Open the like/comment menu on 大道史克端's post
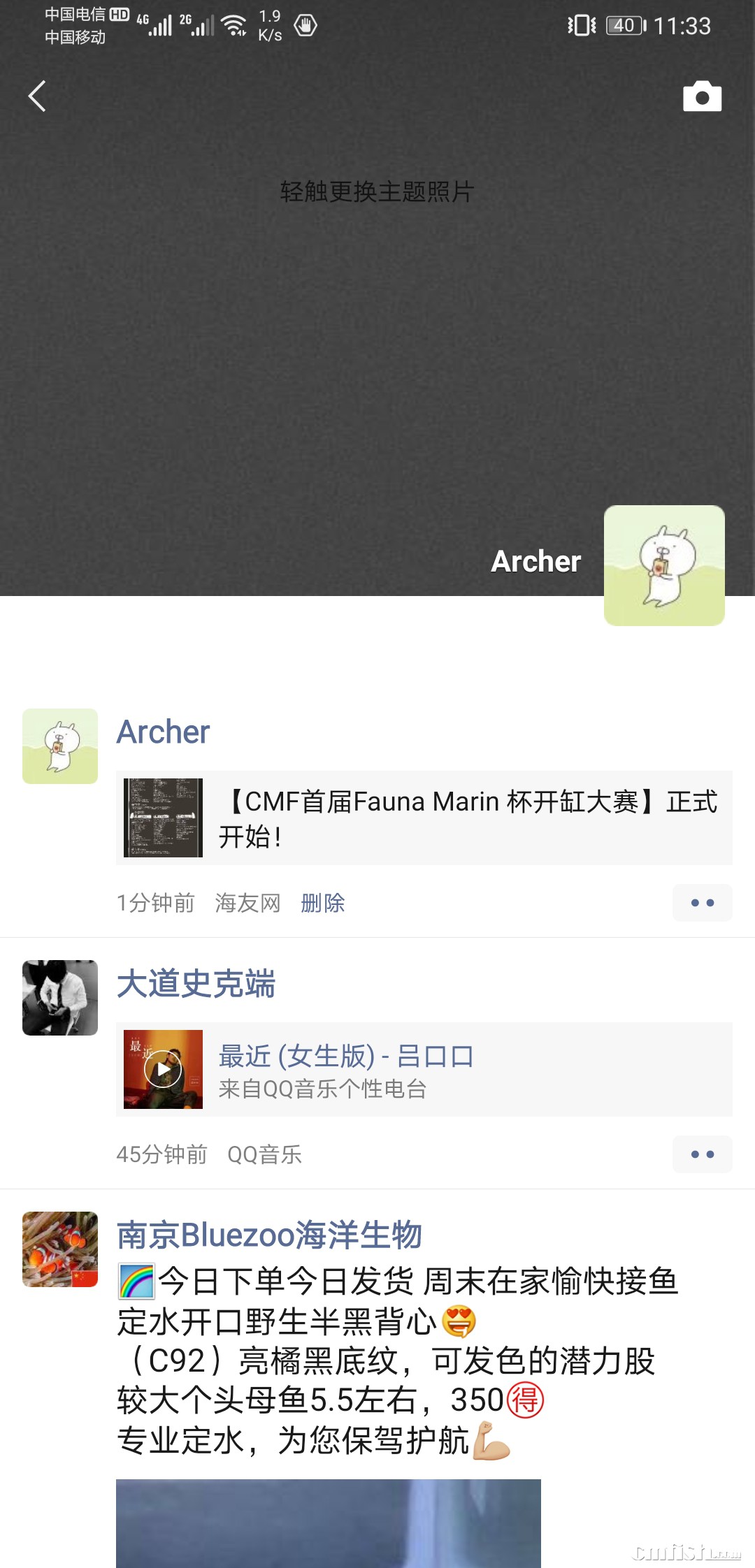The height and width of the screenshot is (1568, 755). (x=702, y=1154)
